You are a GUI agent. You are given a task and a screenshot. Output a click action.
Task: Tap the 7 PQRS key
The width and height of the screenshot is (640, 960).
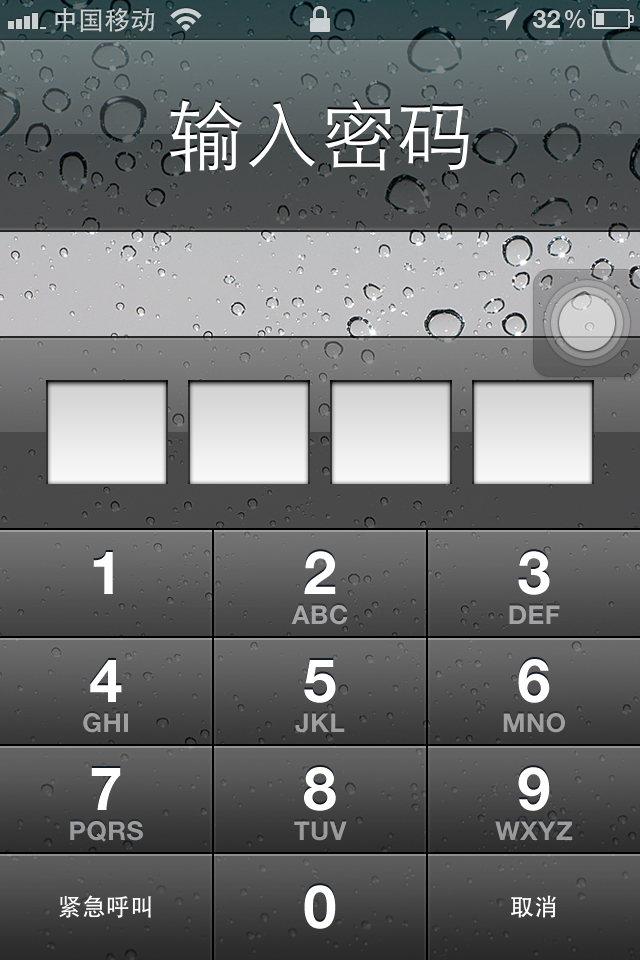106,800
